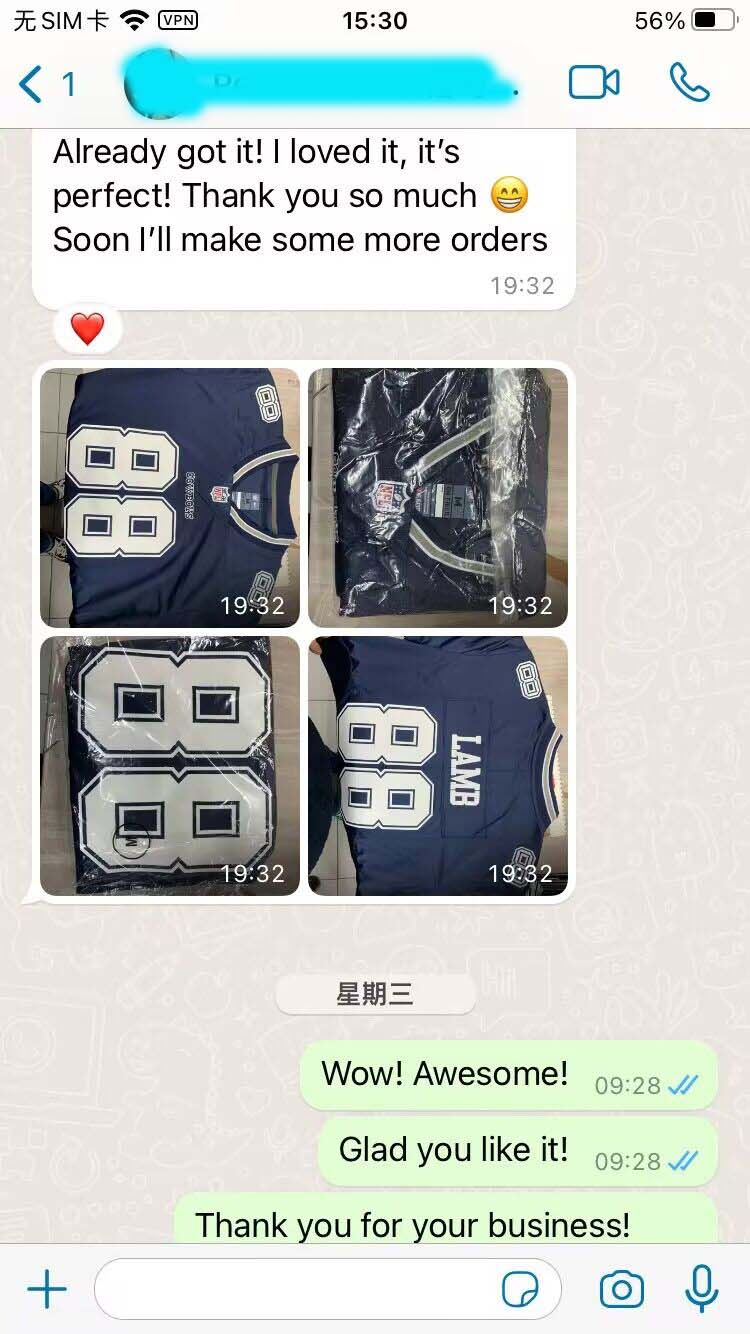Open the contact info header
Viewport: 750px width, 1334px height.
[x=320, y=84]
